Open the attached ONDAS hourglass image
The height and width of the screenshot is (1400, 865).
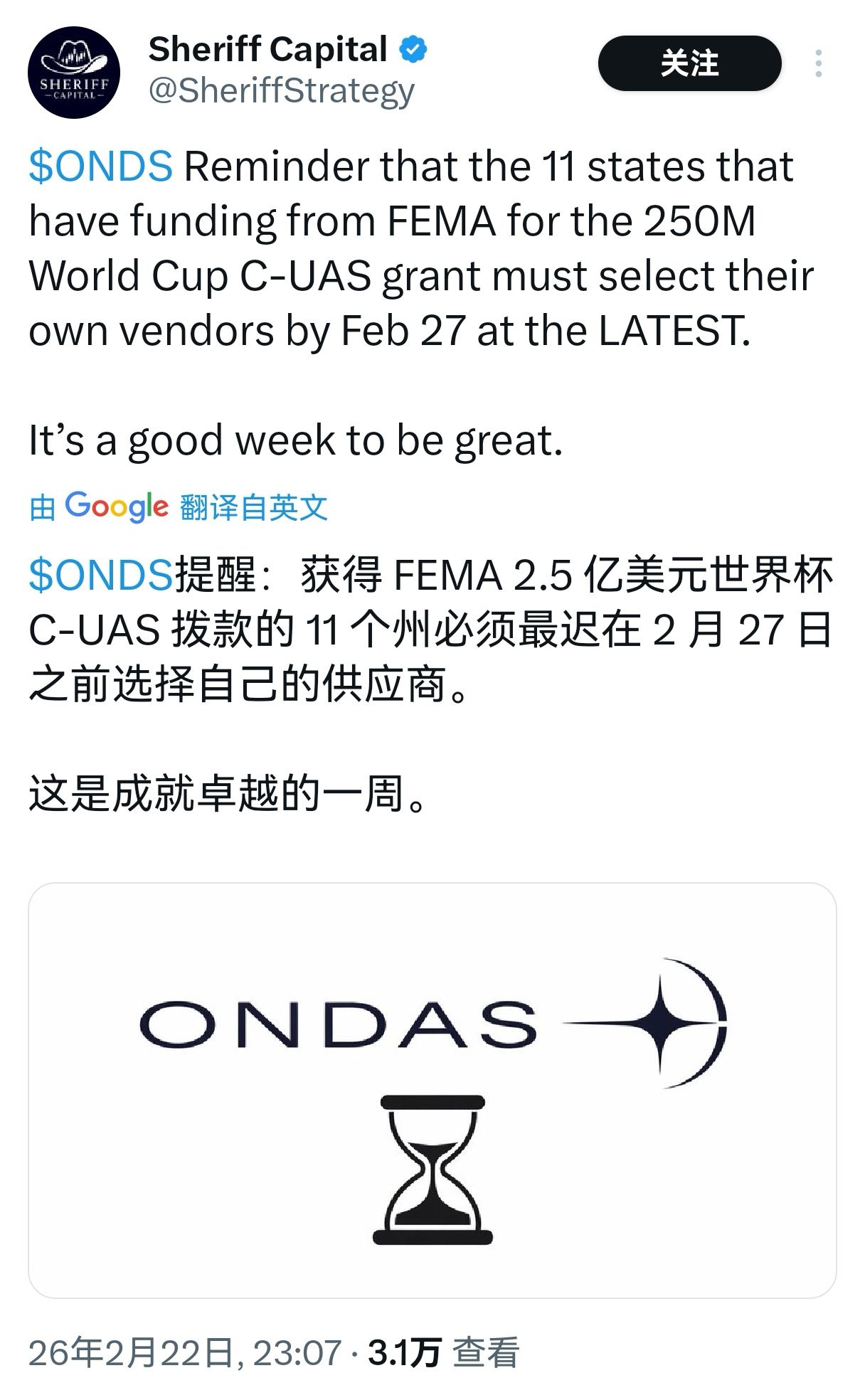432,1090
